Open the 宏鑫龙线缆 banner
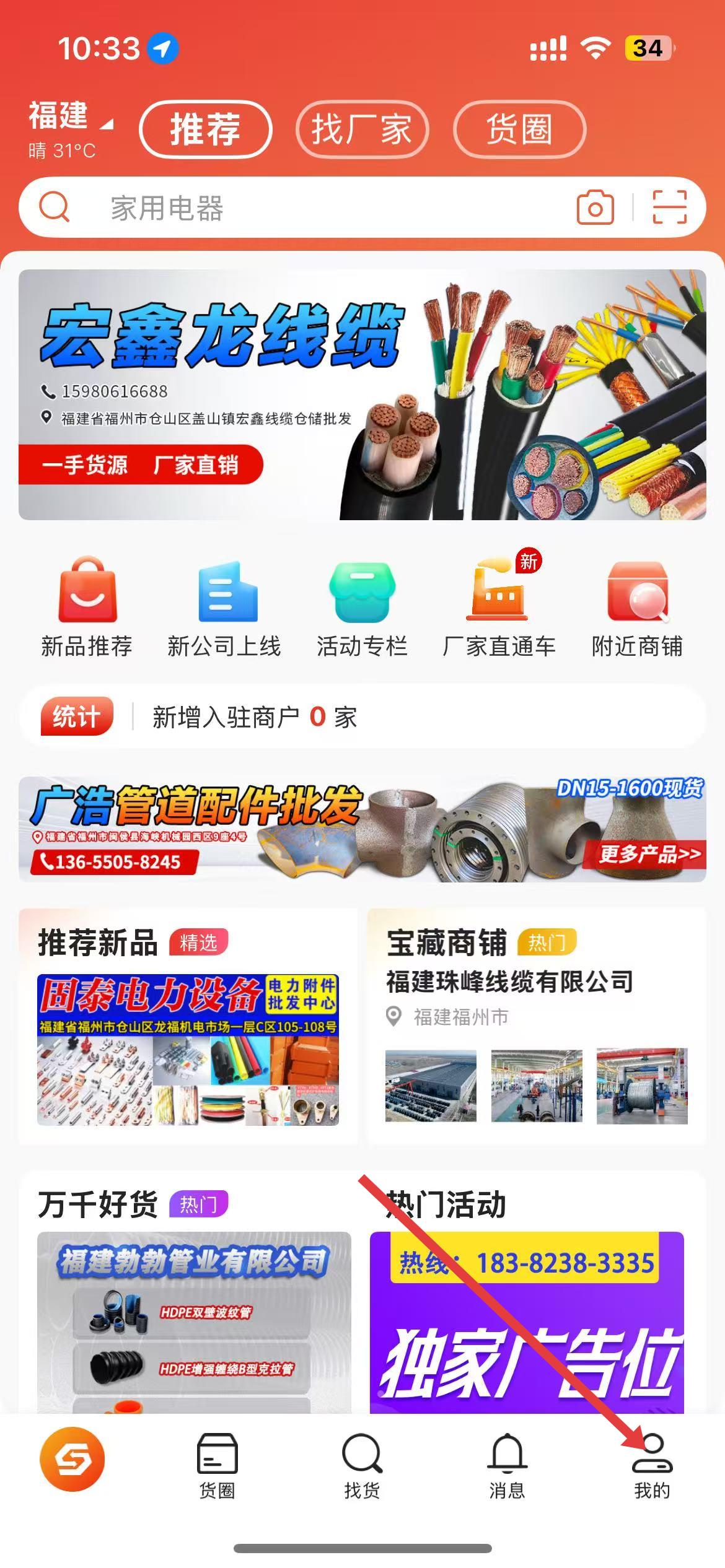The width and height of the screenshot is (725, 1568). 362,394
